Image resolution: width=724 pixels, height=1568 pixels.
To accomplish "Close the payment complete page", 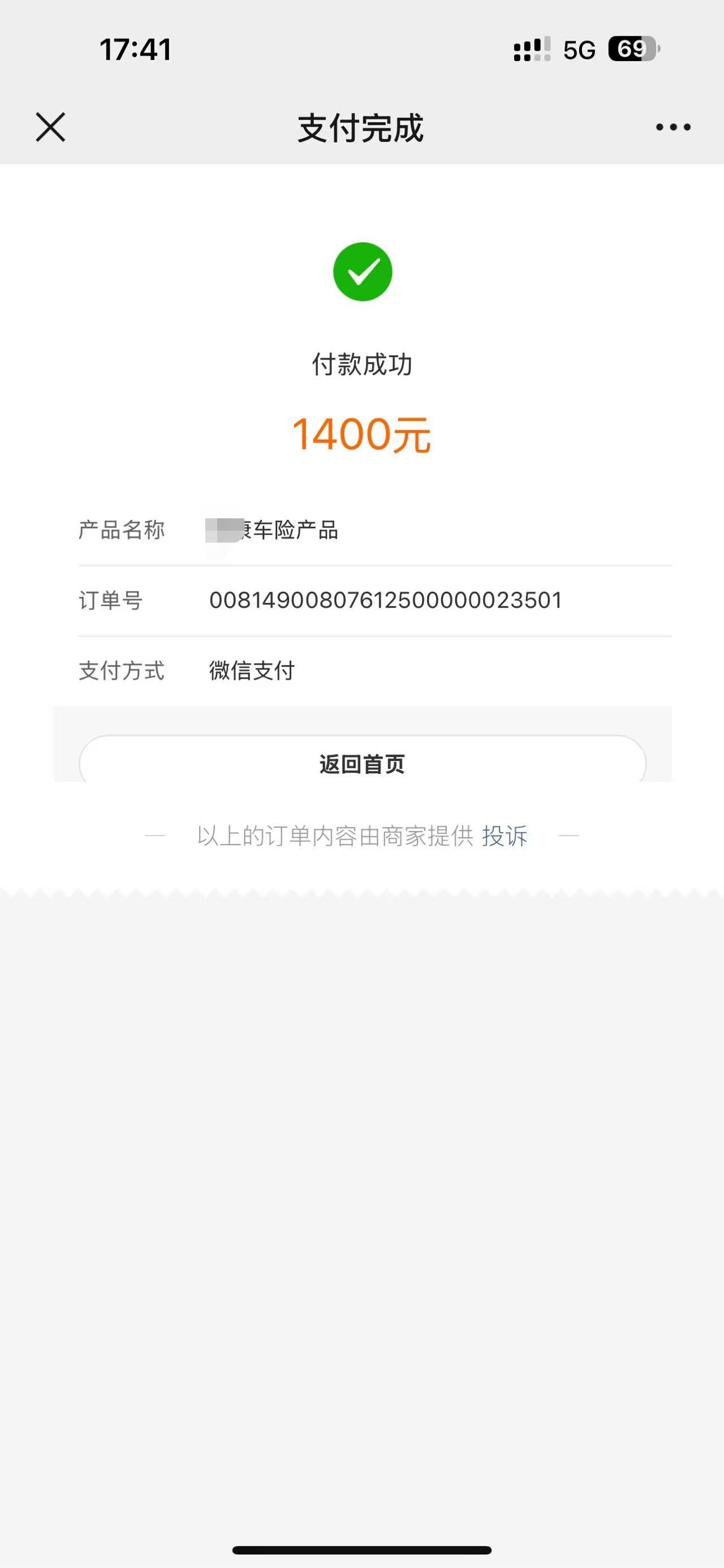I will pos(50,127).
